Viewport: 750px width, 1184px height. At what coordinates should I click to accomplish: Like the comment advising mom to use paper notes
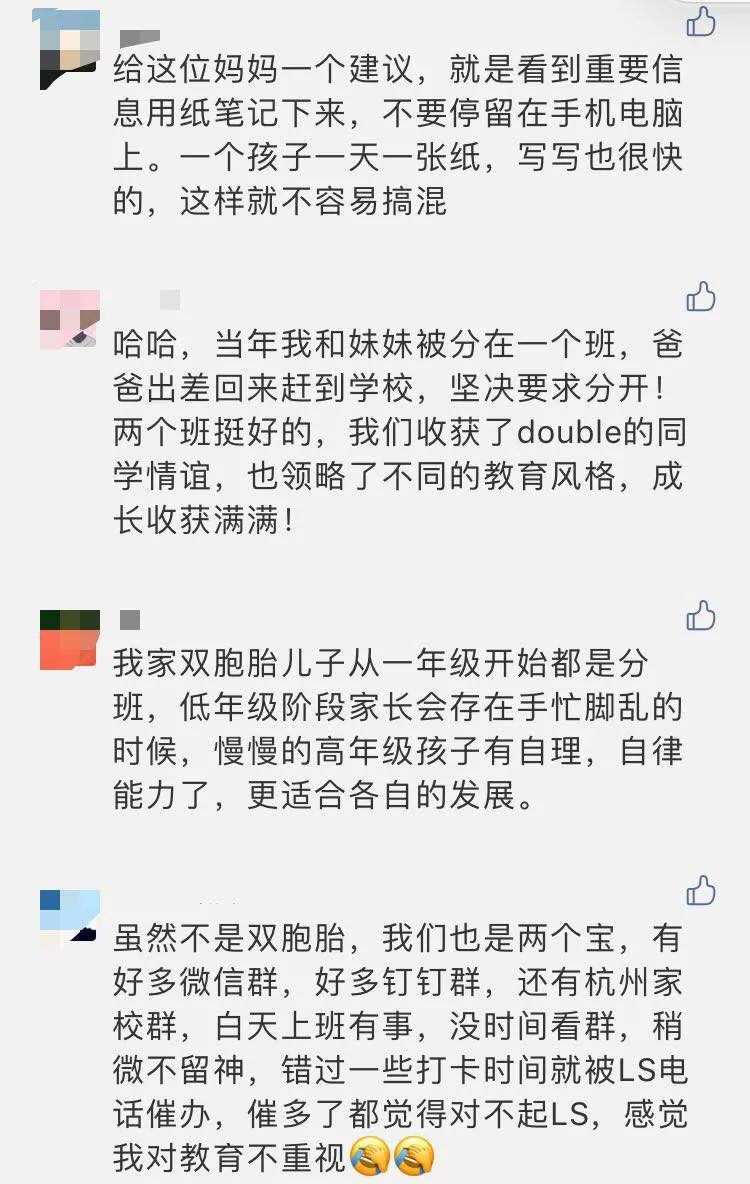701,22
